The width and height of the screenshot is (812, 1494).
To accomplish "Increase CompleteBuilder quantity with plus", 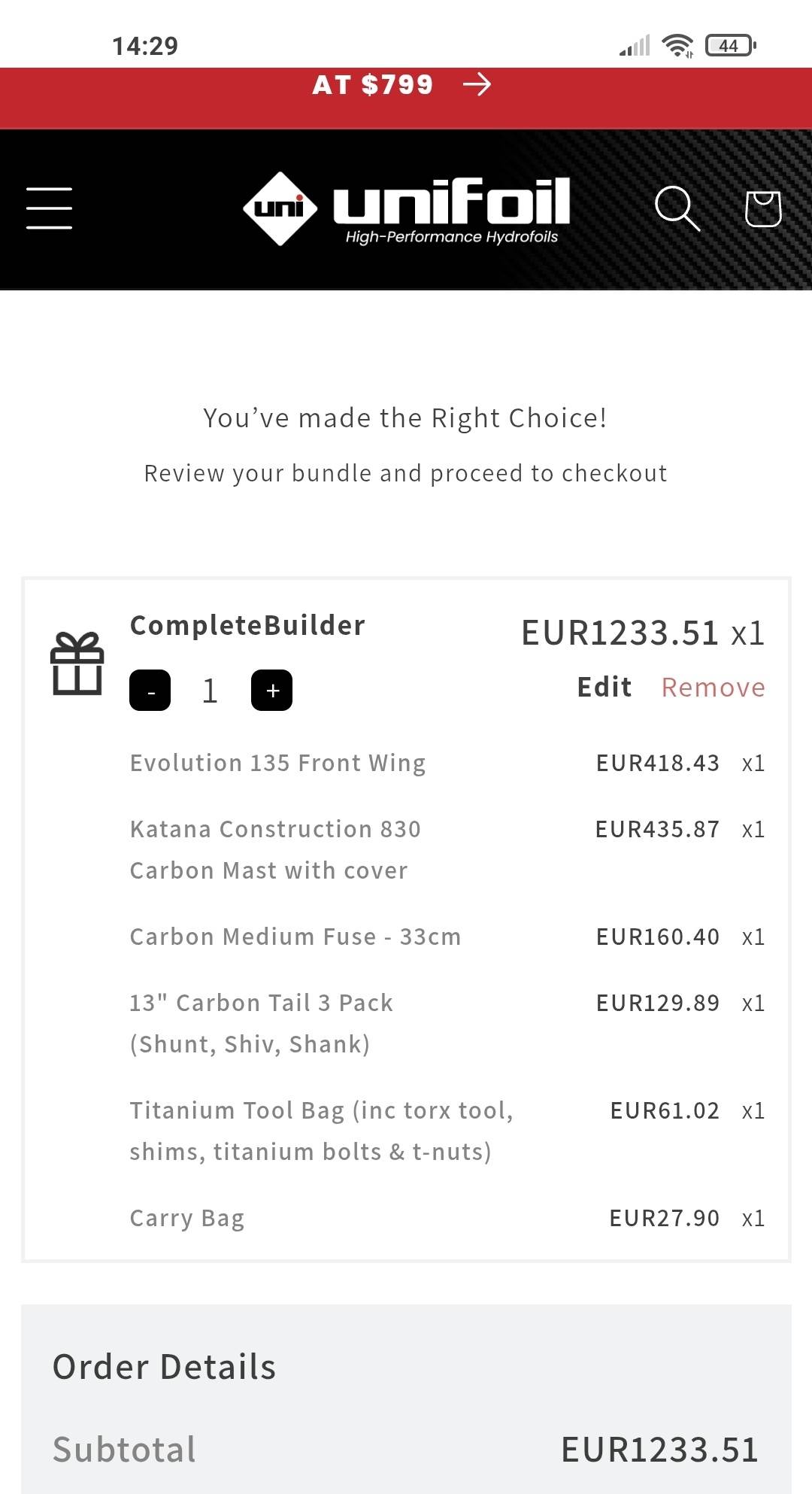I will pos(271,690).
